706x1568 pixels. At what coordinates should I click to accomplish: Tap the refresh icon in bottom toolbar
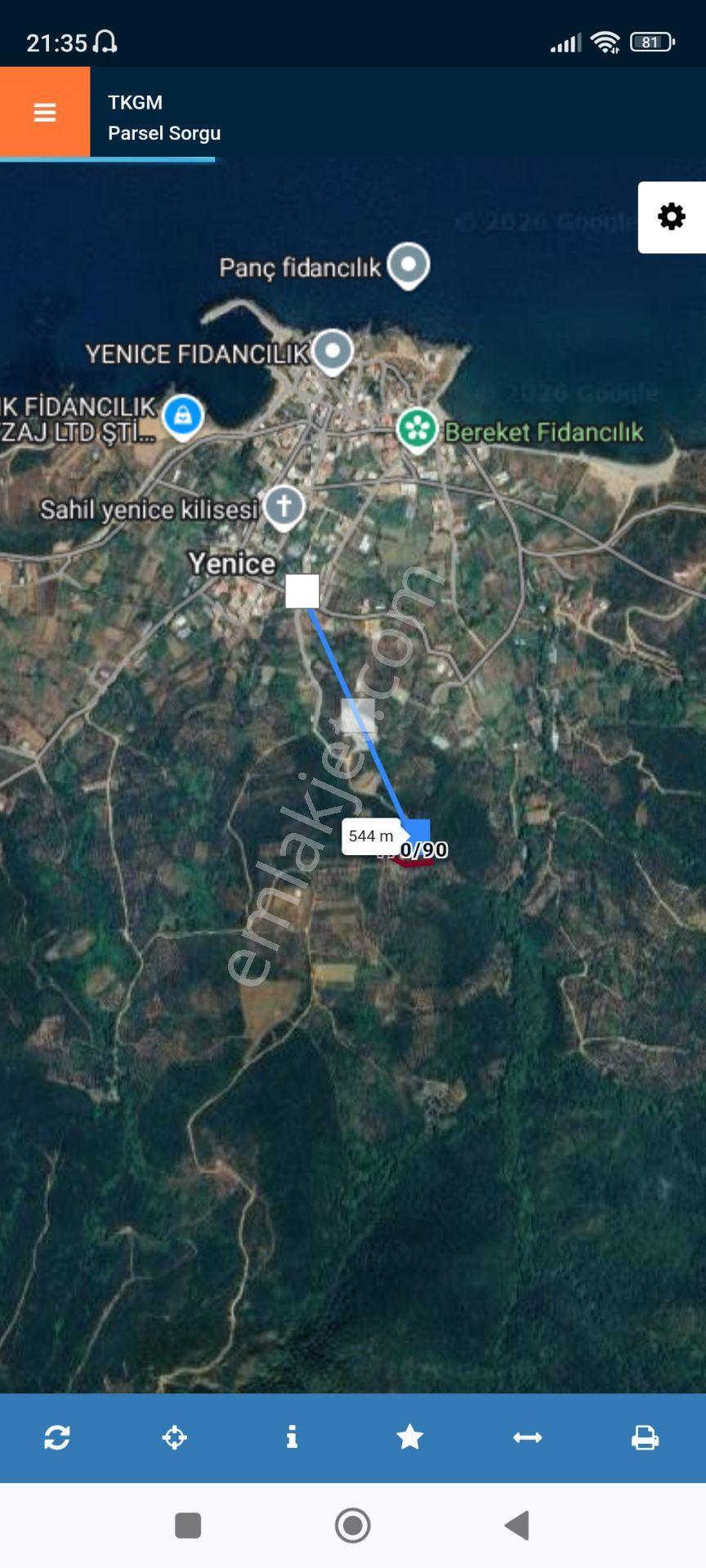(x=57, y=1437)
